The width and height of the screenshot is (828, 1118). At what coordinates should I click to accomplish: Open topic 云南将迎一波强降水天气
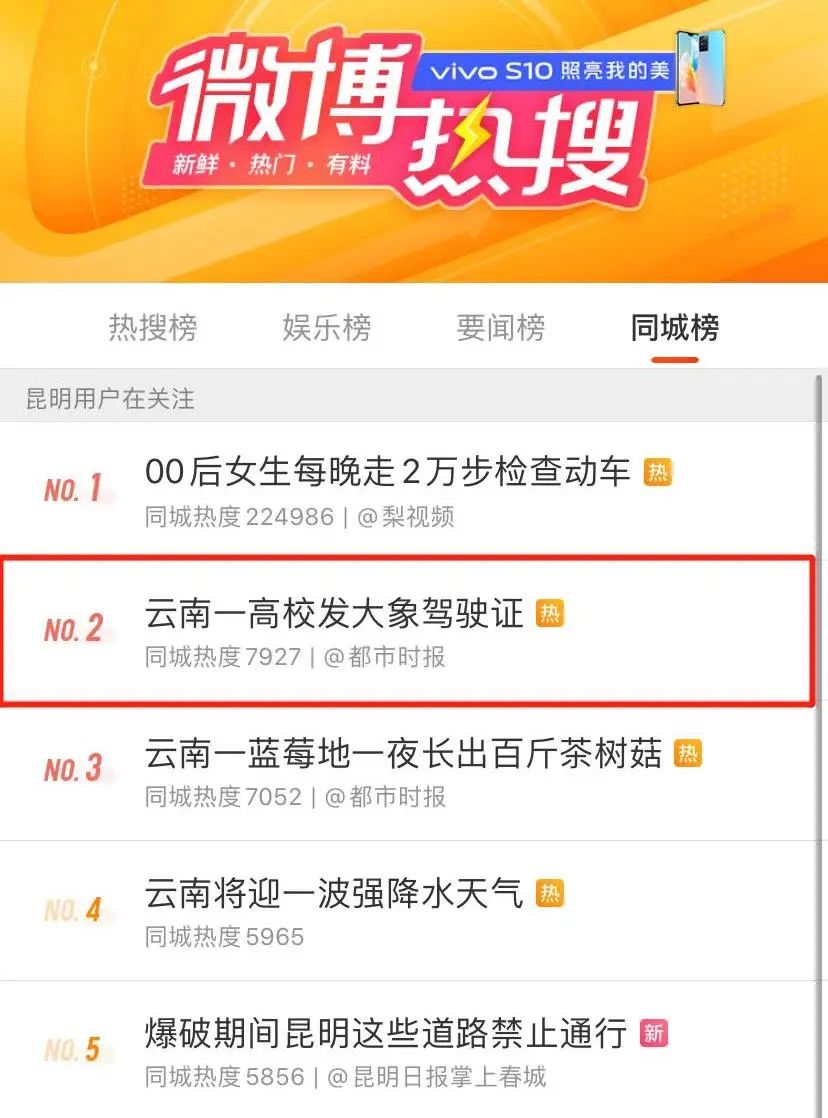(x=334, y=894)
